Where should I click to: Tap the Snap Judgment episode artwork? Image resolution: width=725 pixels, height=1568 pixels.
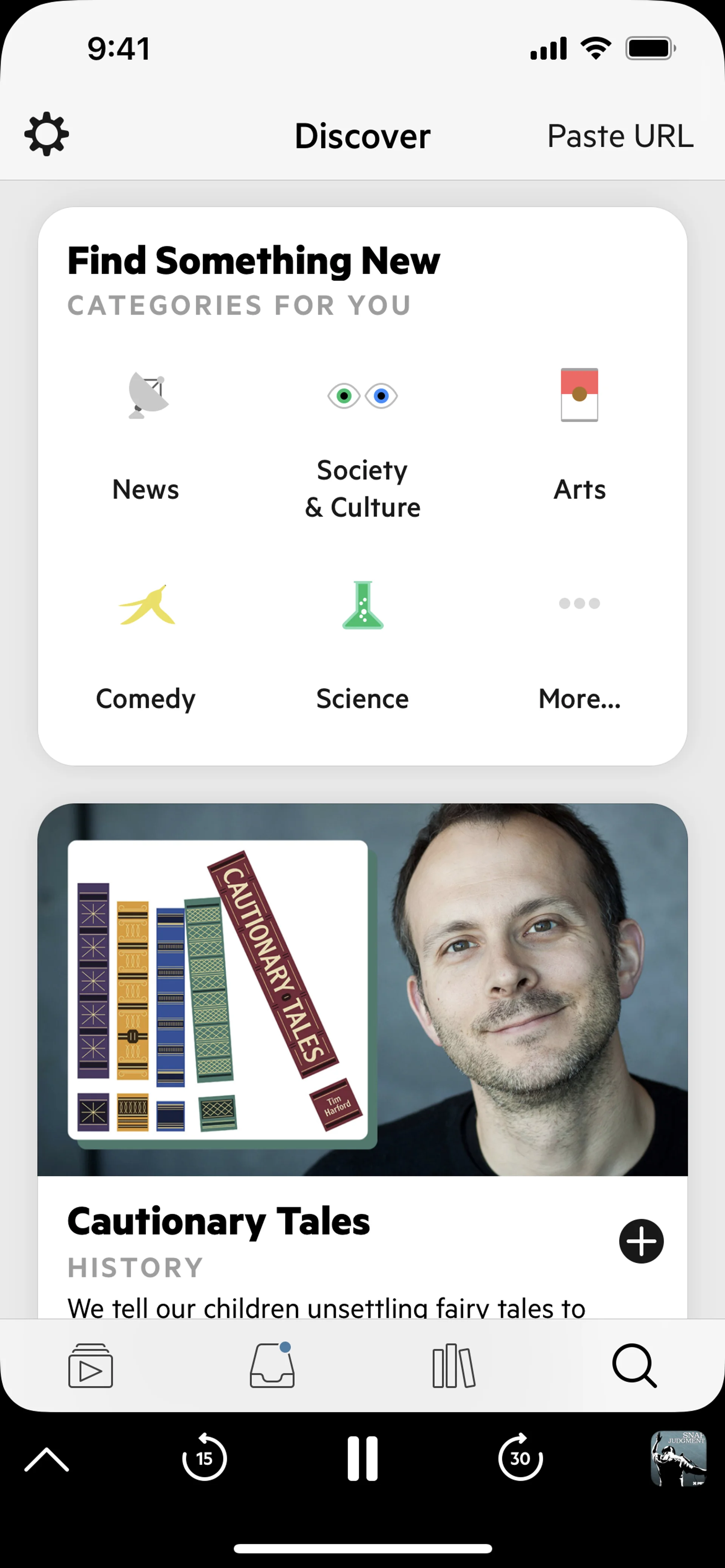pos(678,1459)
